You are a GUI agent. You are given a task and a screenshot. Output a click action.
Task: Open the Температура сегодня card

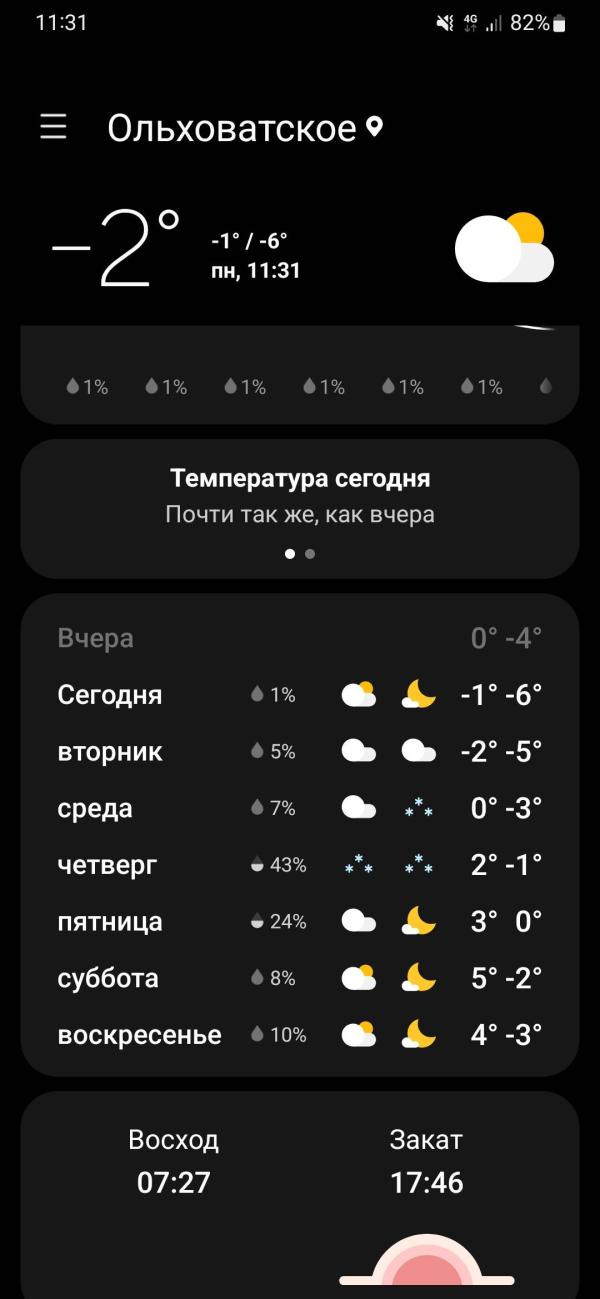[300, 509]
